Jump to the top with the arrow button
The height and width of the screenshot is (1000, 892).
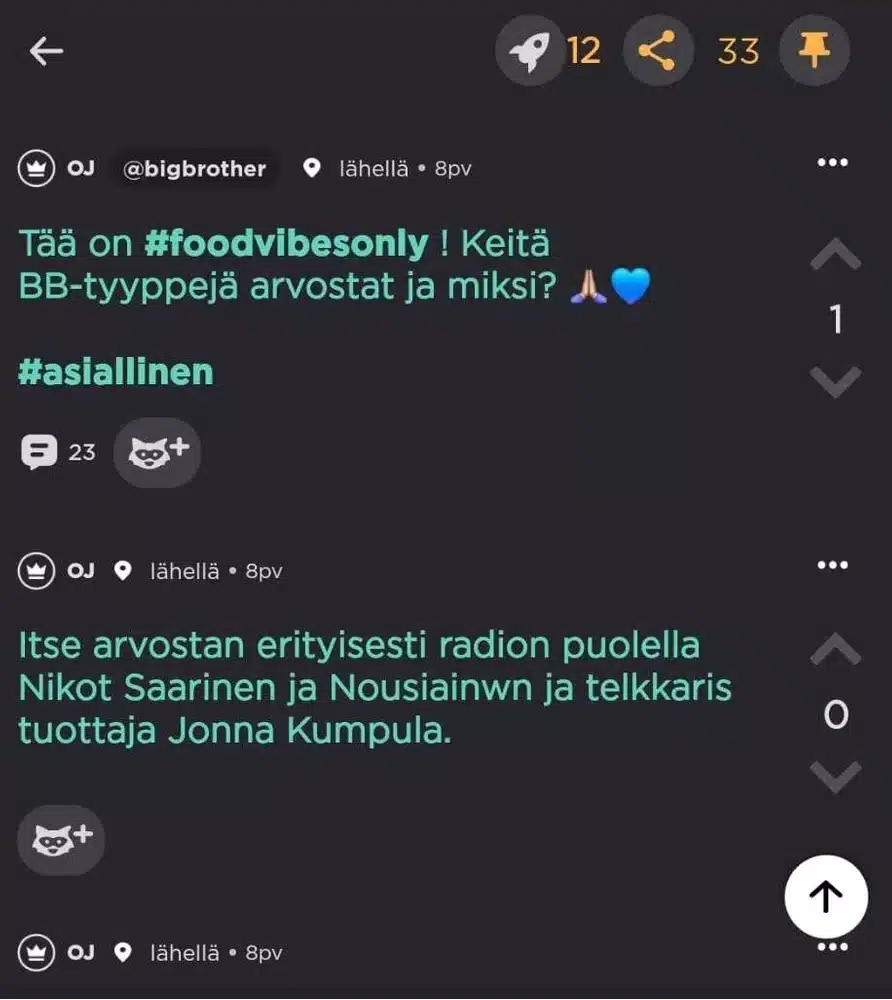825,896
